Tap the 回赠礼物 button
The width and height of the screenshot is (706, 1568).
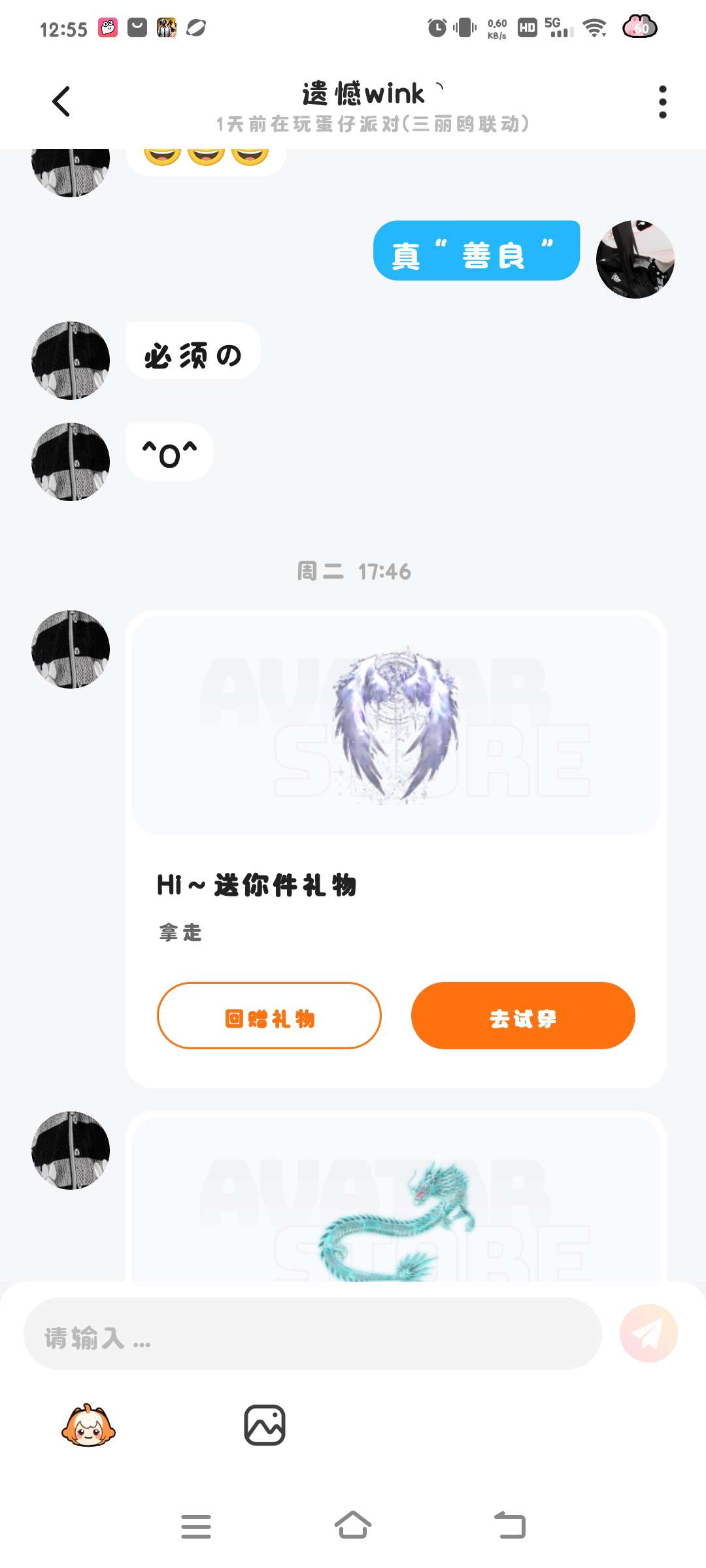pos(269,1015)
